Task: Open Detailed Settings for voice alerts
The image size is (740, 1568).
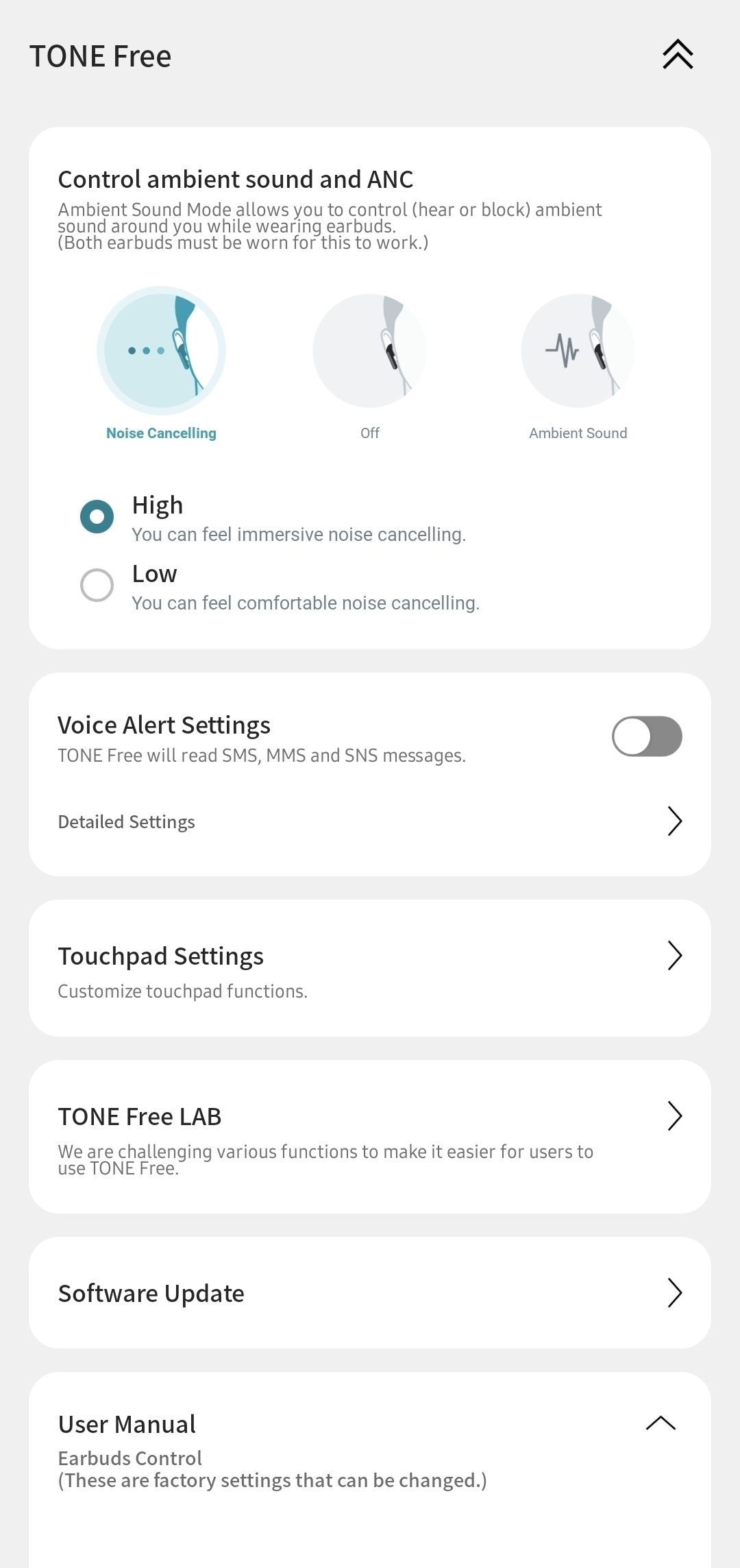Action: point(370,821)
